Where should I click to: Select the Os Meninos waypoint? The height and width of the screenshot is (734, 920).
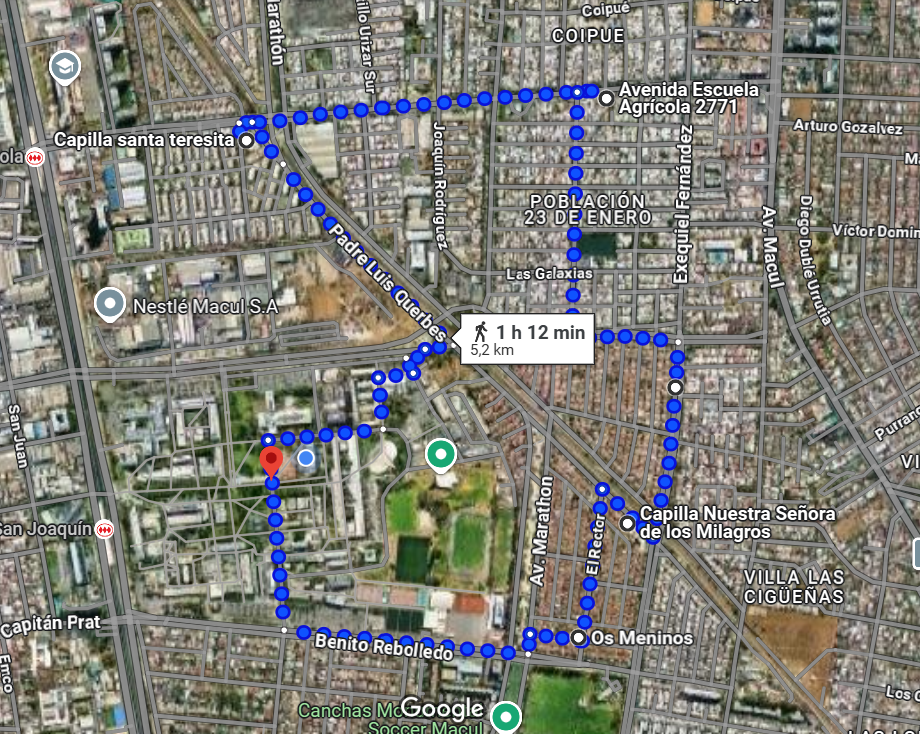coord(579,637)
